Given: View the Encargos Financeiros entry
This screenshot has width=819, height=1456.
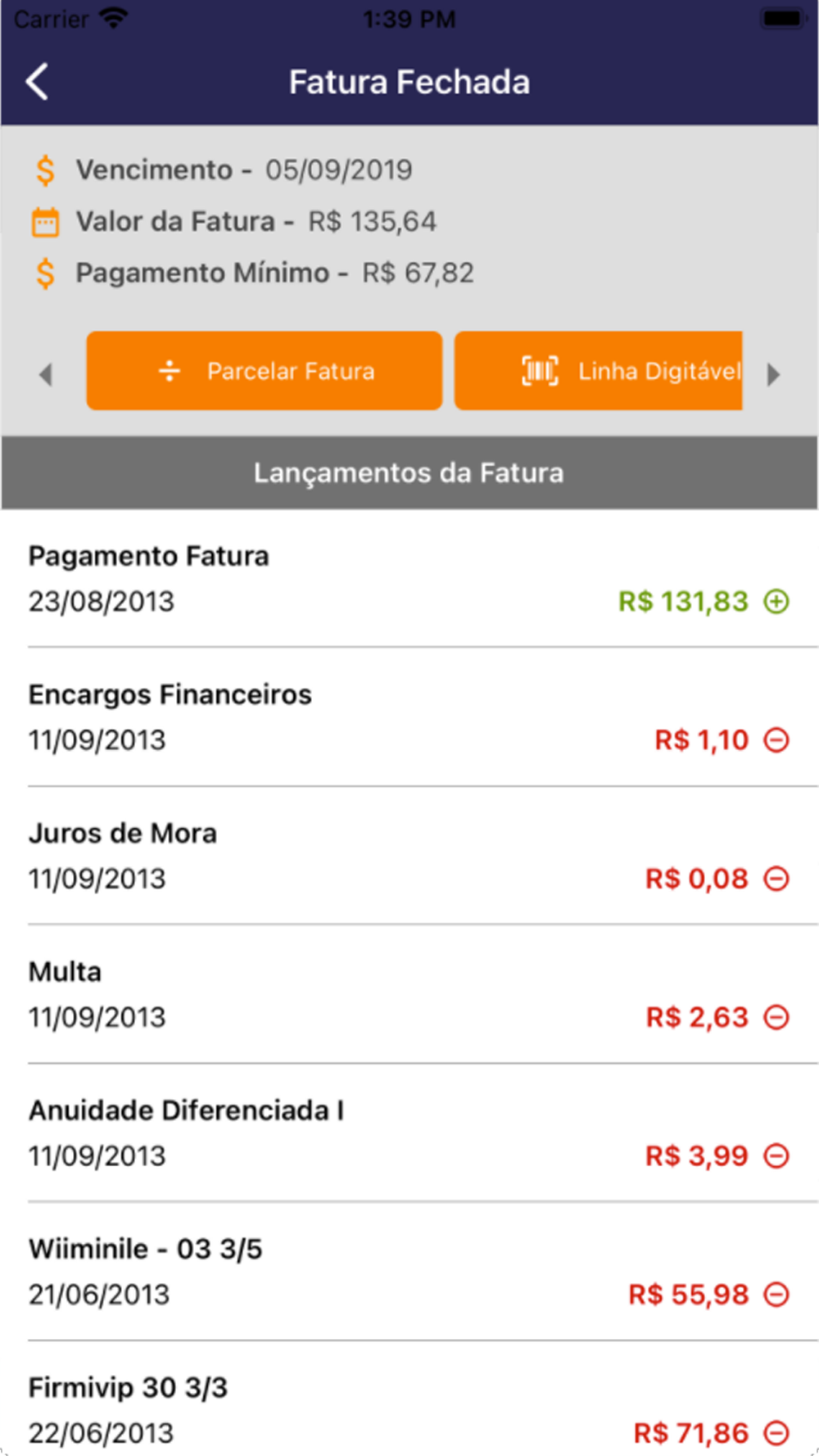Looking at the screenshot, I should click(x=409, y=717).
